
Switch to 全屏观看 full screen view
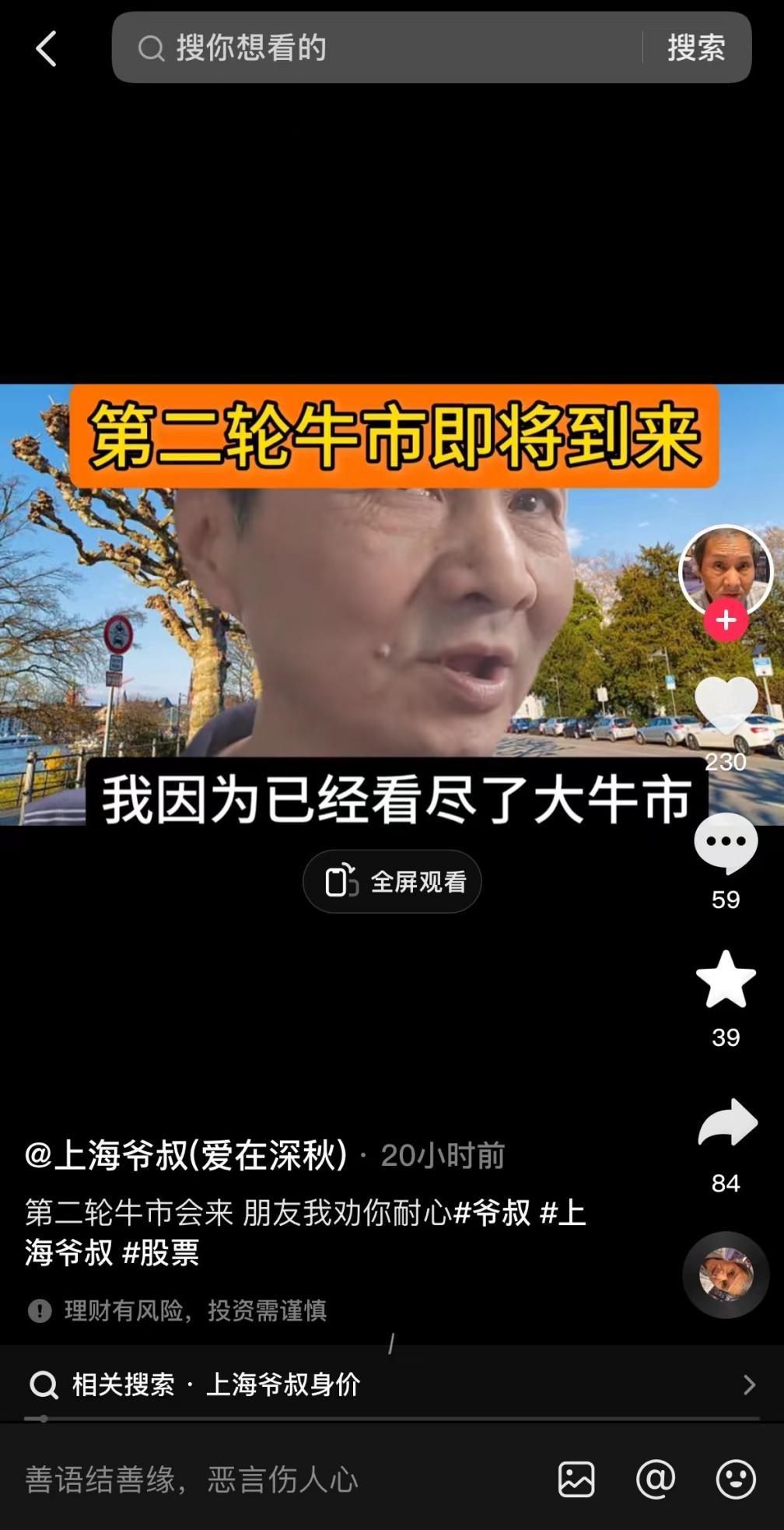(x=392, y=882)
